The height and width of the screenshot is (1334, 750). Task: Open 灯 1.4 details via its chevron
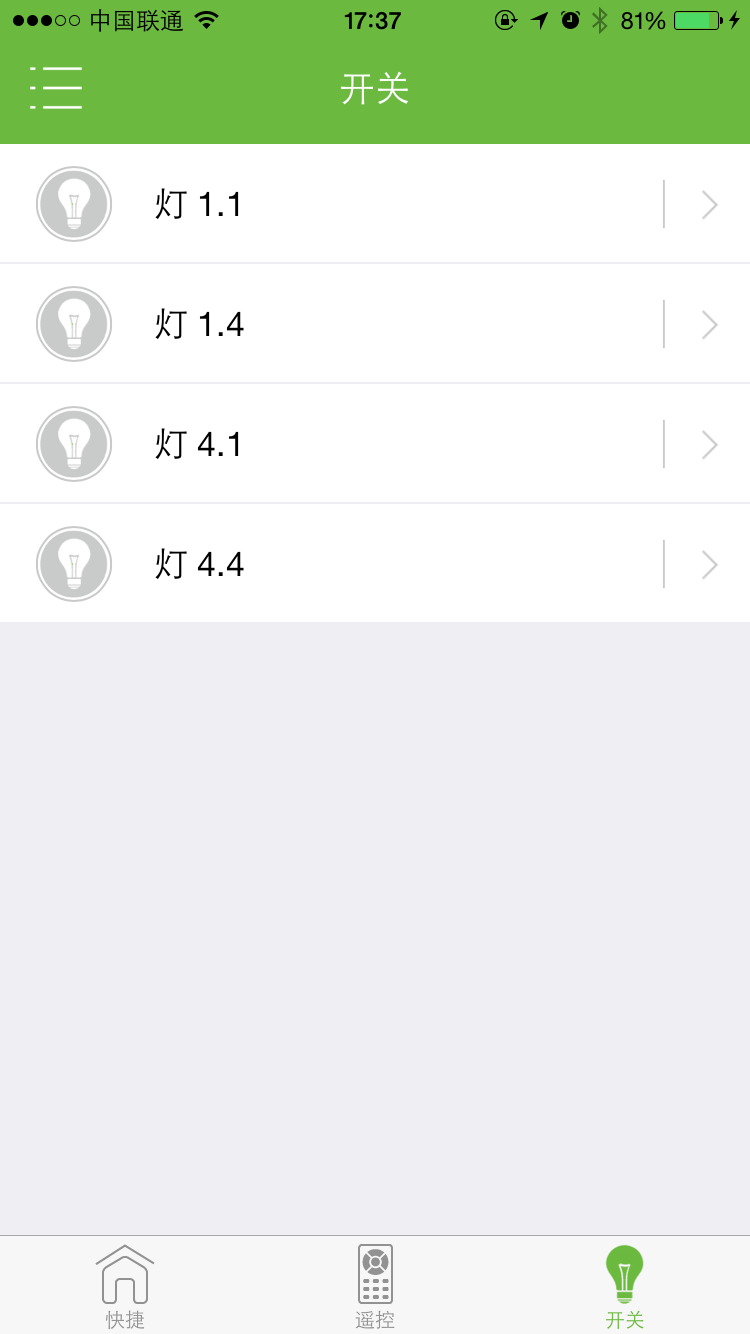click(x=709, y=324)
